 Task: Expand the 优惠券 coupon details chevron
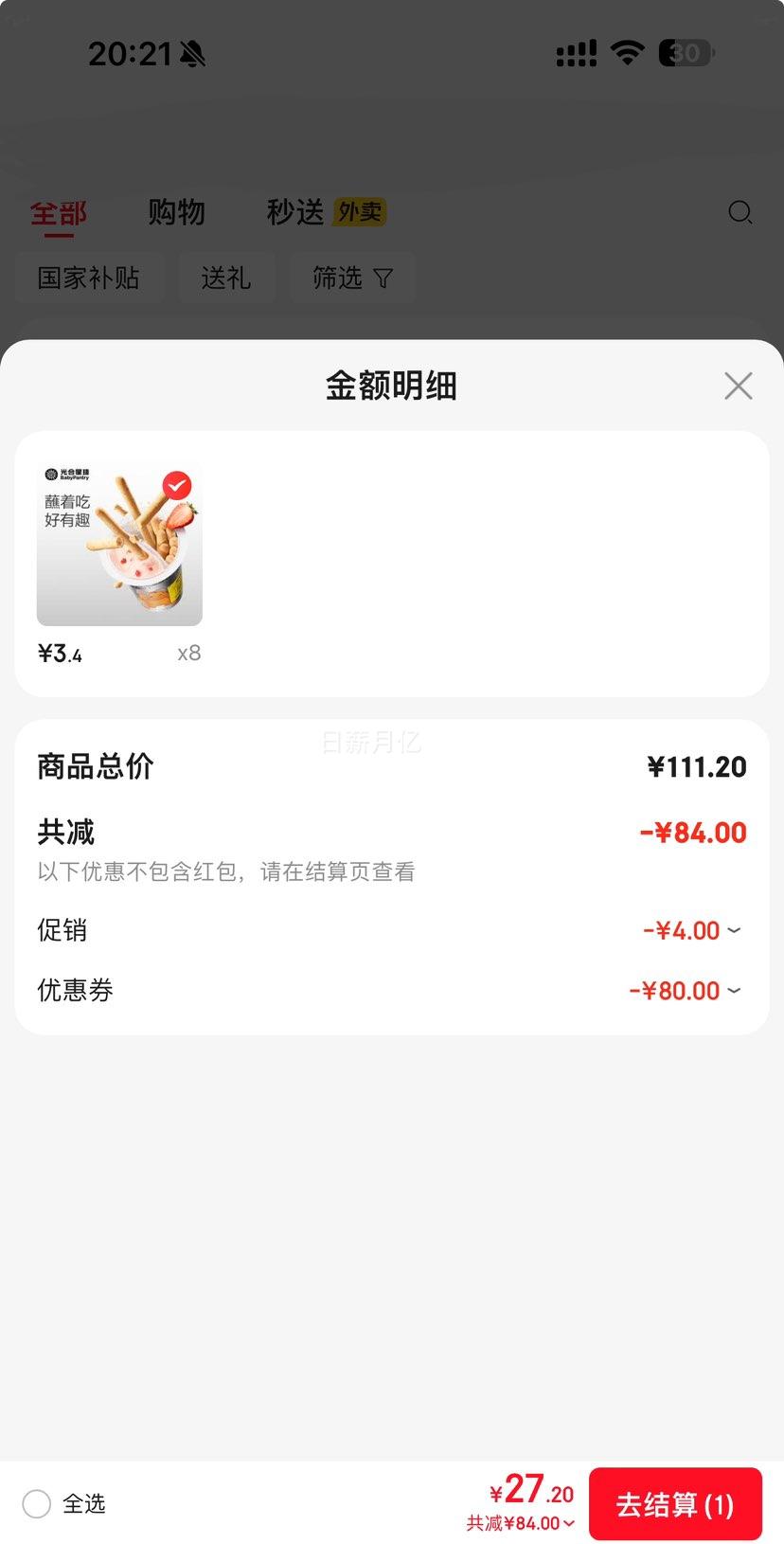(x=736, y=991)
